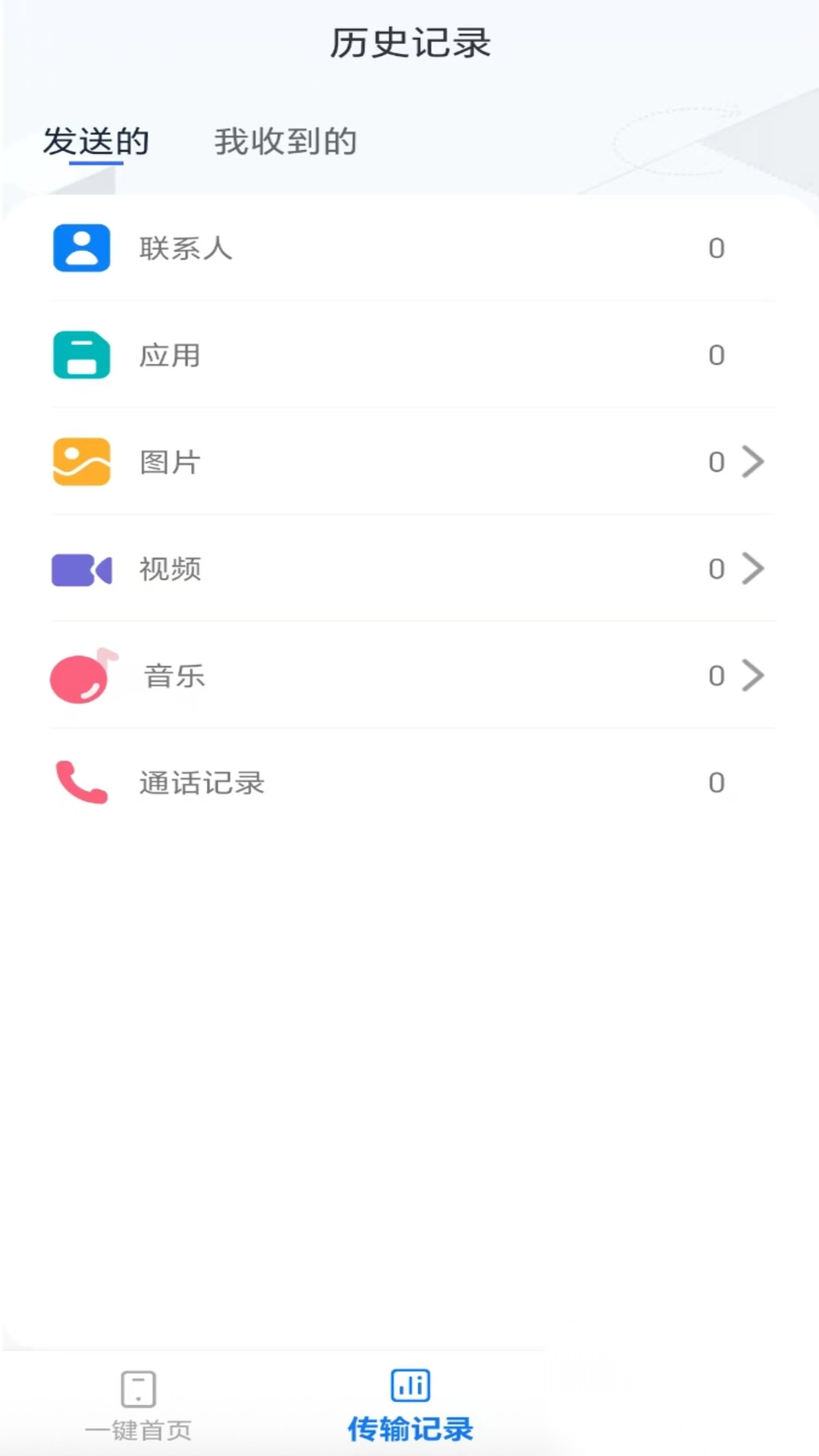Select the 视频 list row

(409, 570)
